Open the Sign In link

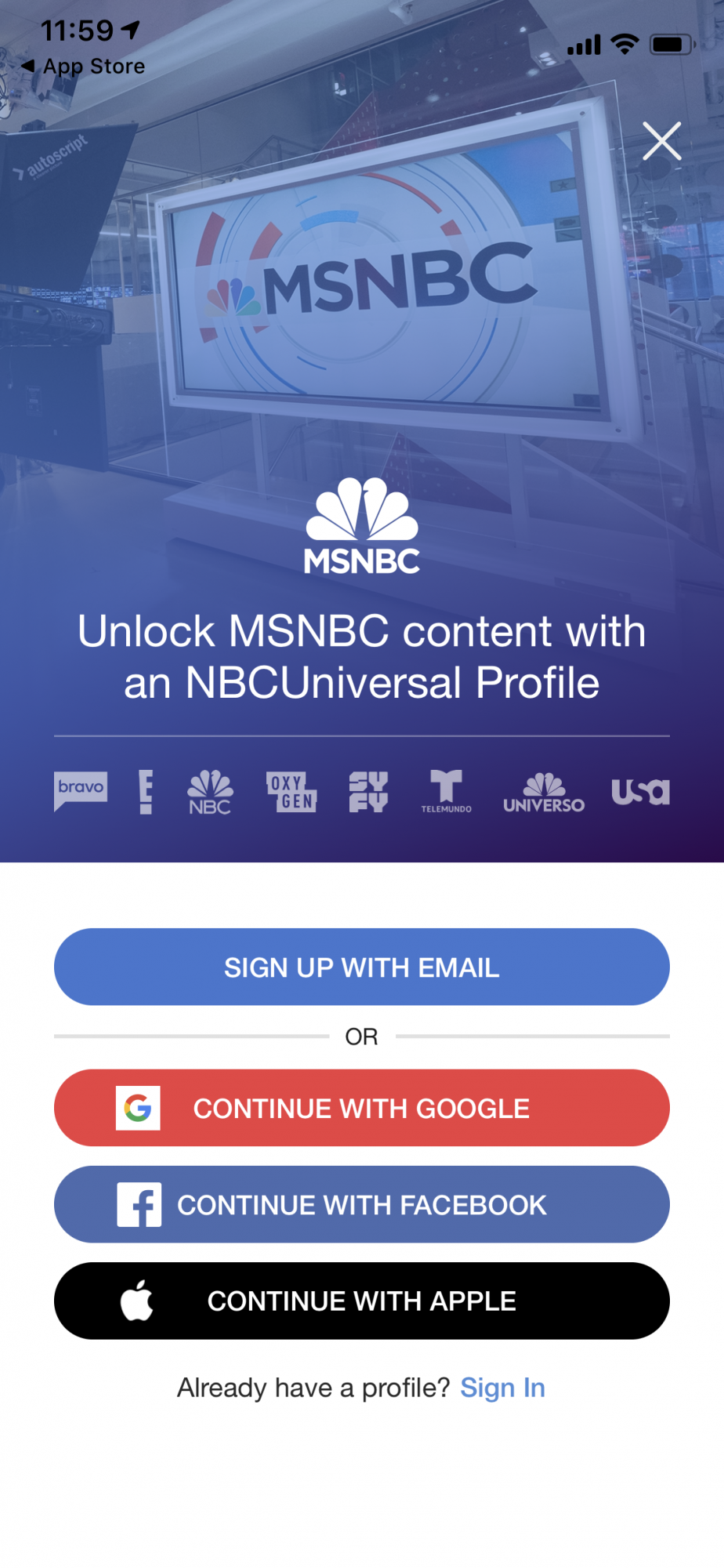(502, 1388)
